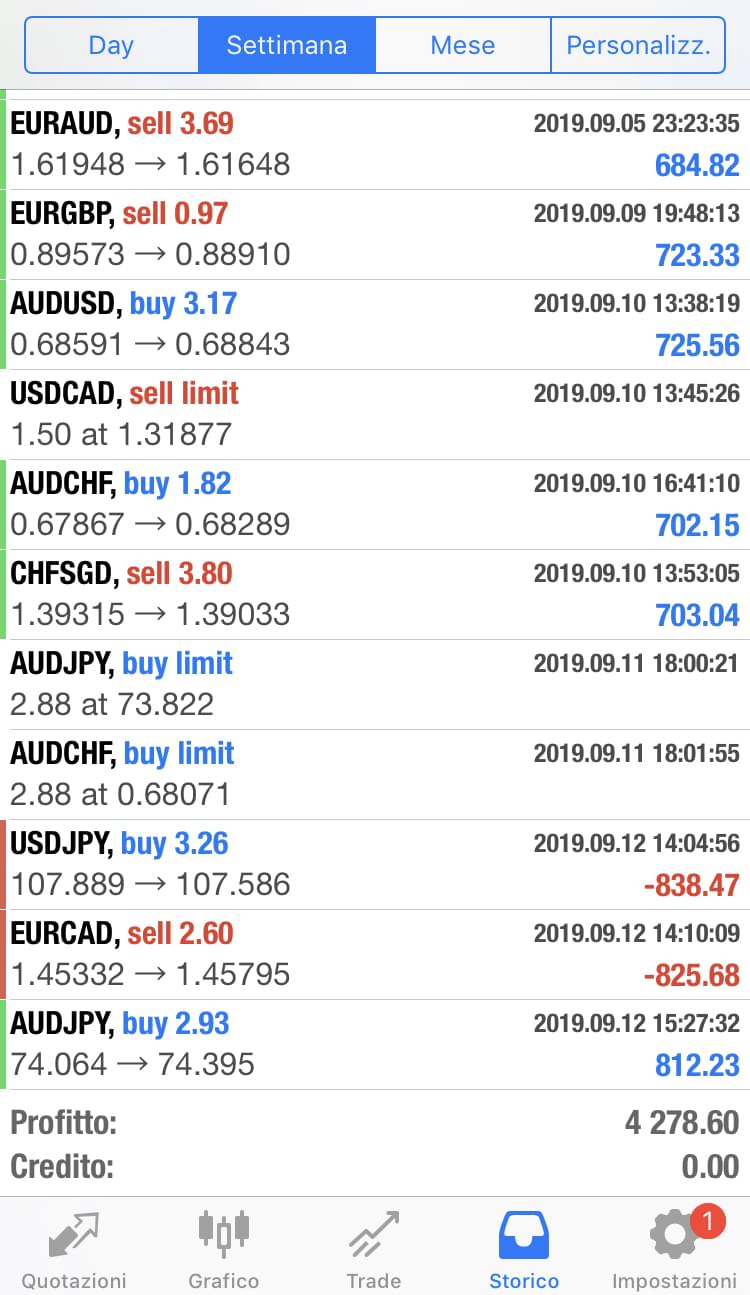Open the AUDJPY buy 2.93 trade
The width and height of the screenshot is (750, 1295).
[x=375, y=1045]
